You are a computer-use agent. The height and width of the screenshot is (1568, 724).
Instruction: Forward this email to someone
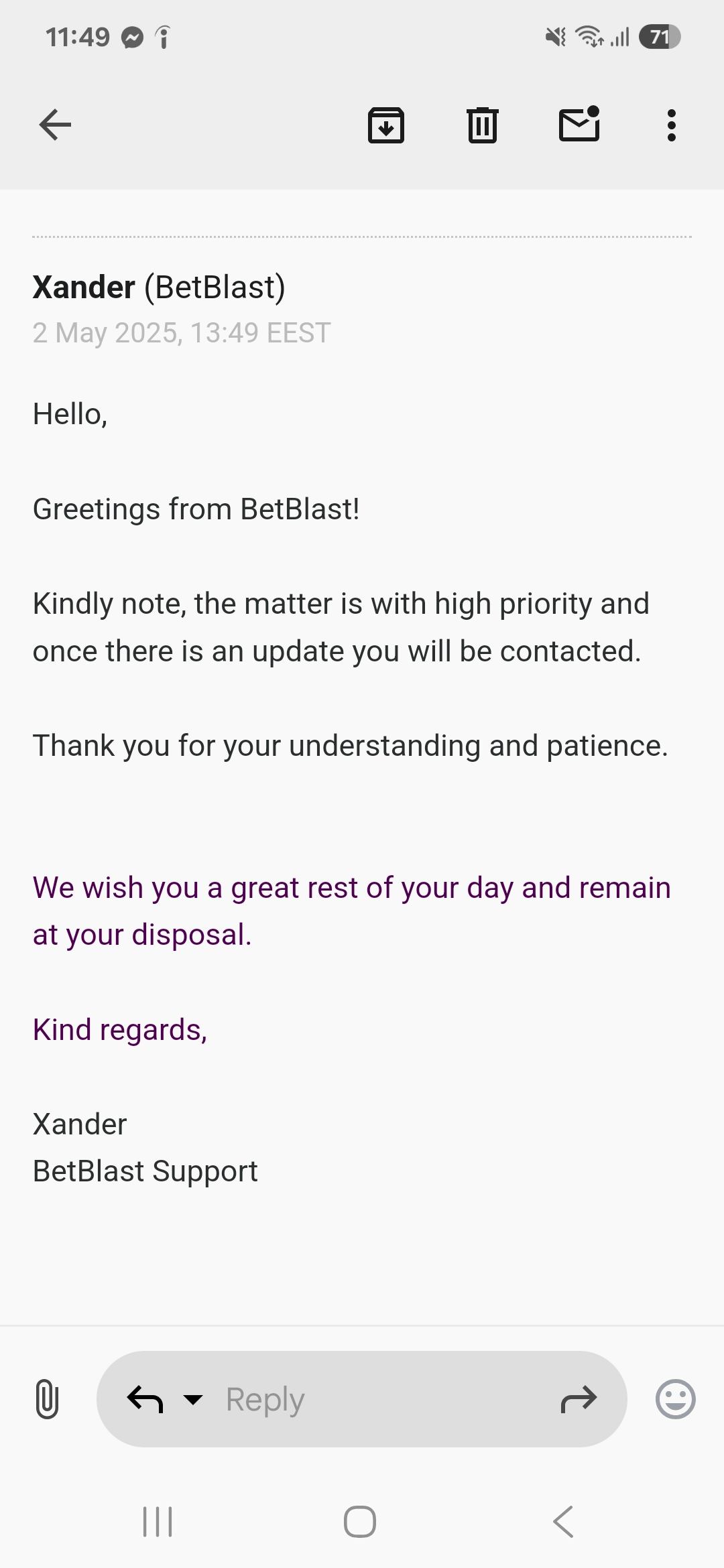579,1399
